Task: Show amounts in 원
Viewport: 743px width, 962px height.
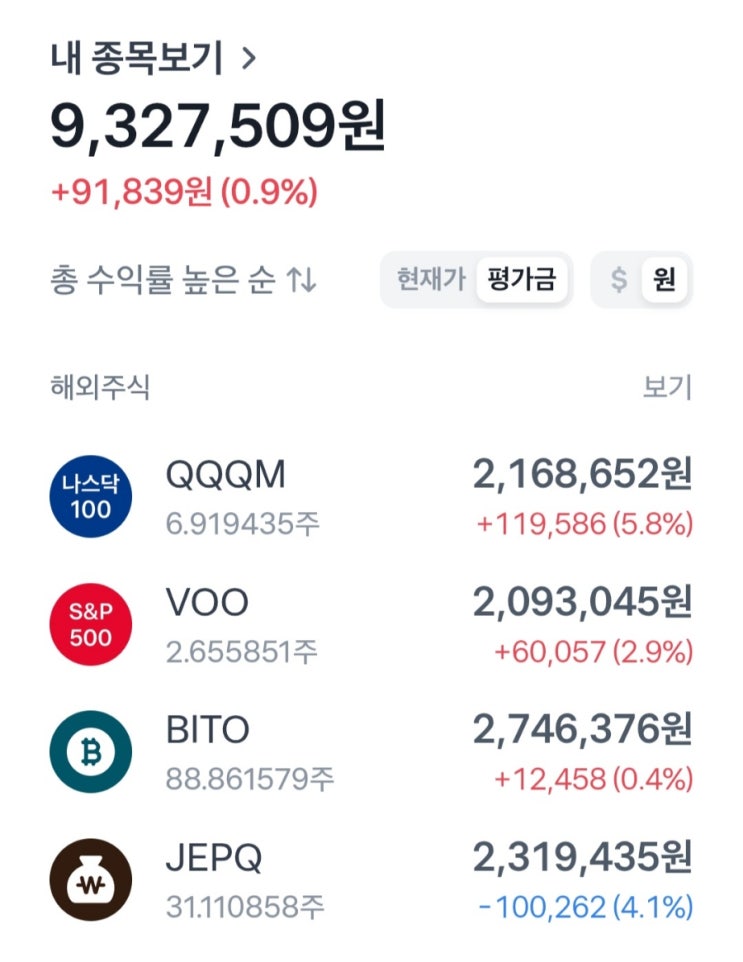Action: coord(665,280)
